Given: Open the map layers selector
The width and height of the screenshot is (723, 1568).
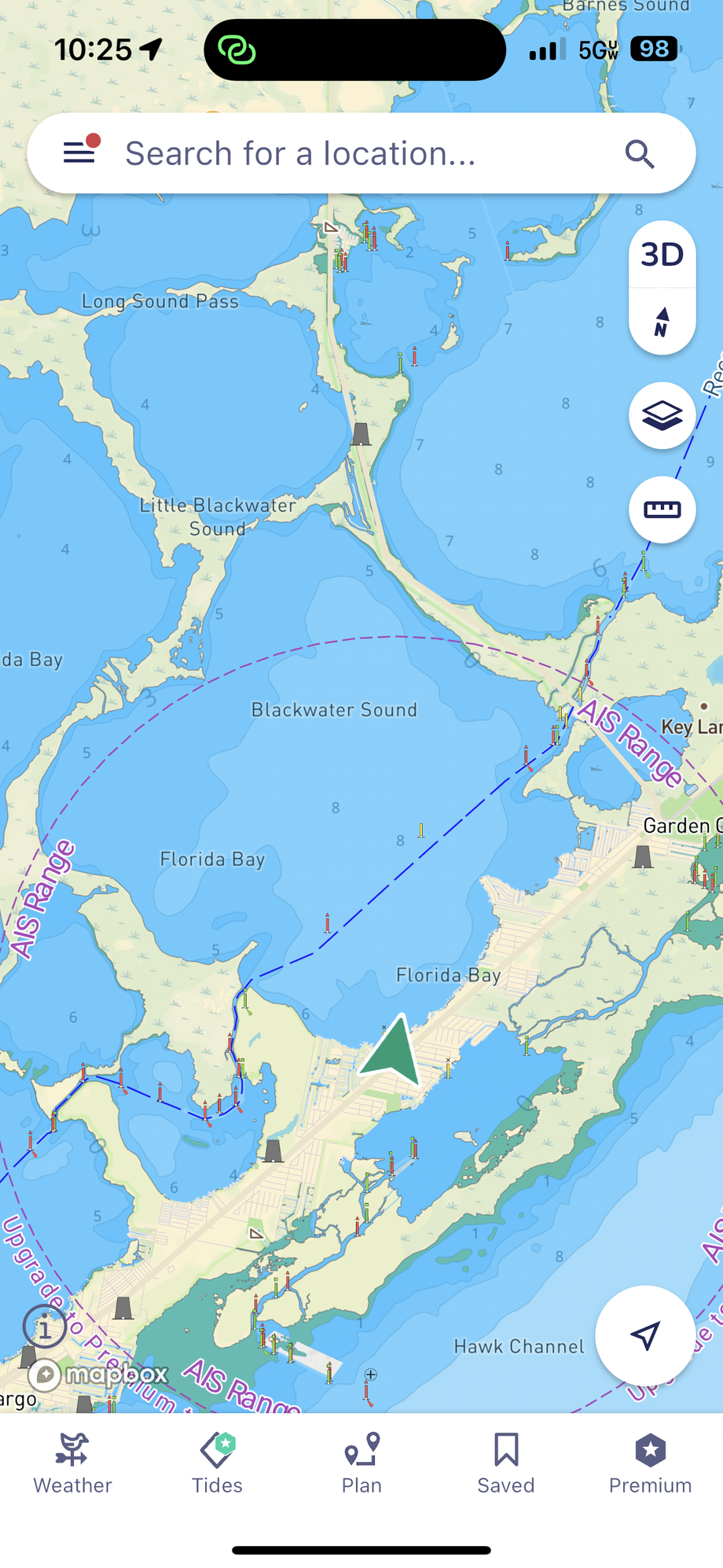Looking at the screenshot, I should pyautogui.click(x=662, y=415).
